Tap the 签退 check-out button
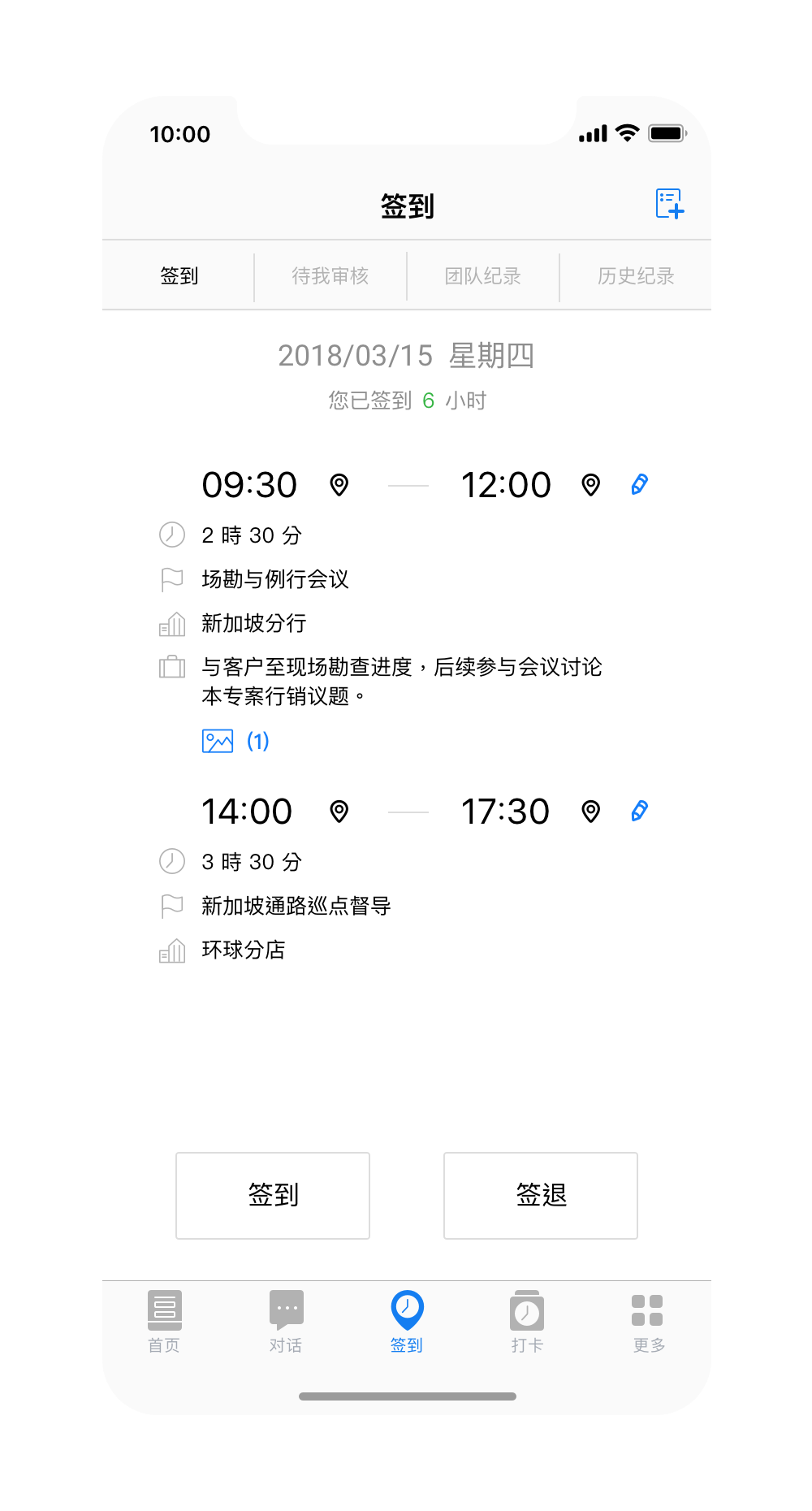The image size is (812, 1511). click(x=541, y=1195)
